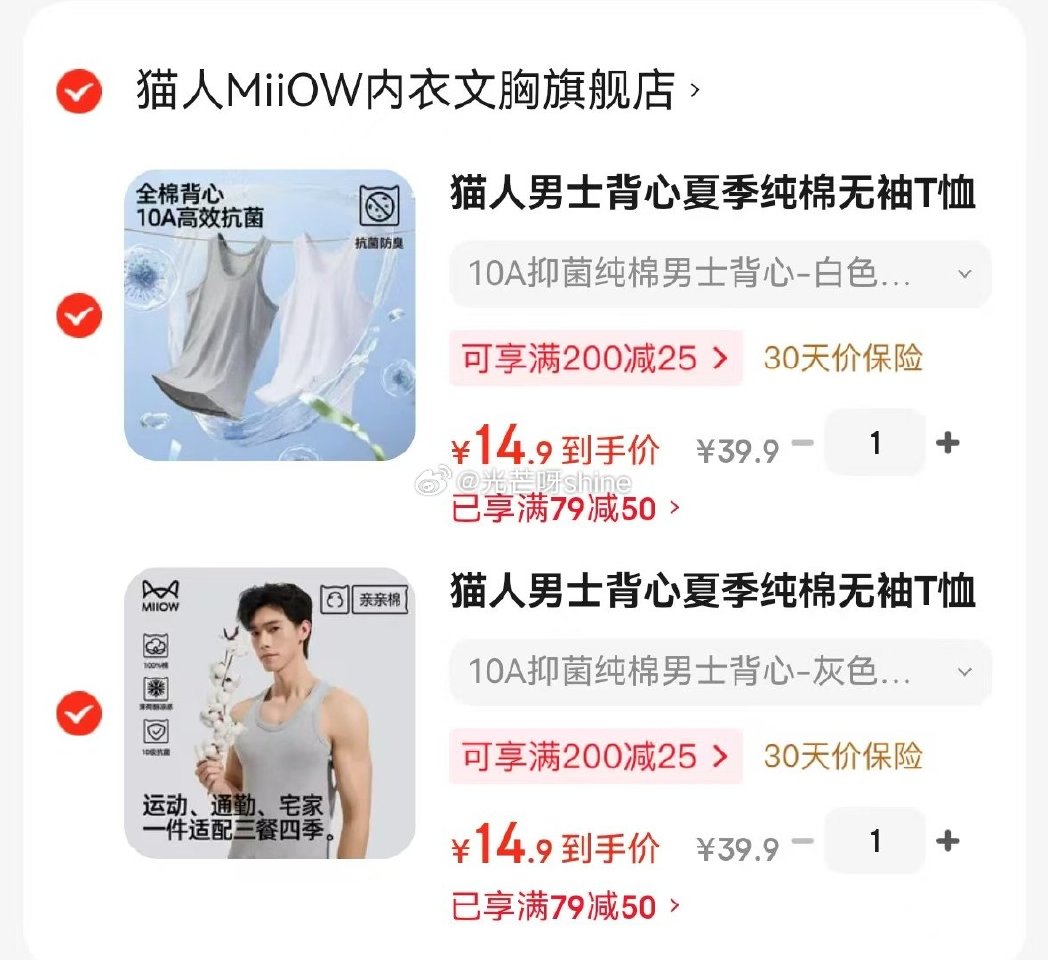Viewport: 1048px width, 960px height.
Task: Open white vest product image
Action: point(269,316)
